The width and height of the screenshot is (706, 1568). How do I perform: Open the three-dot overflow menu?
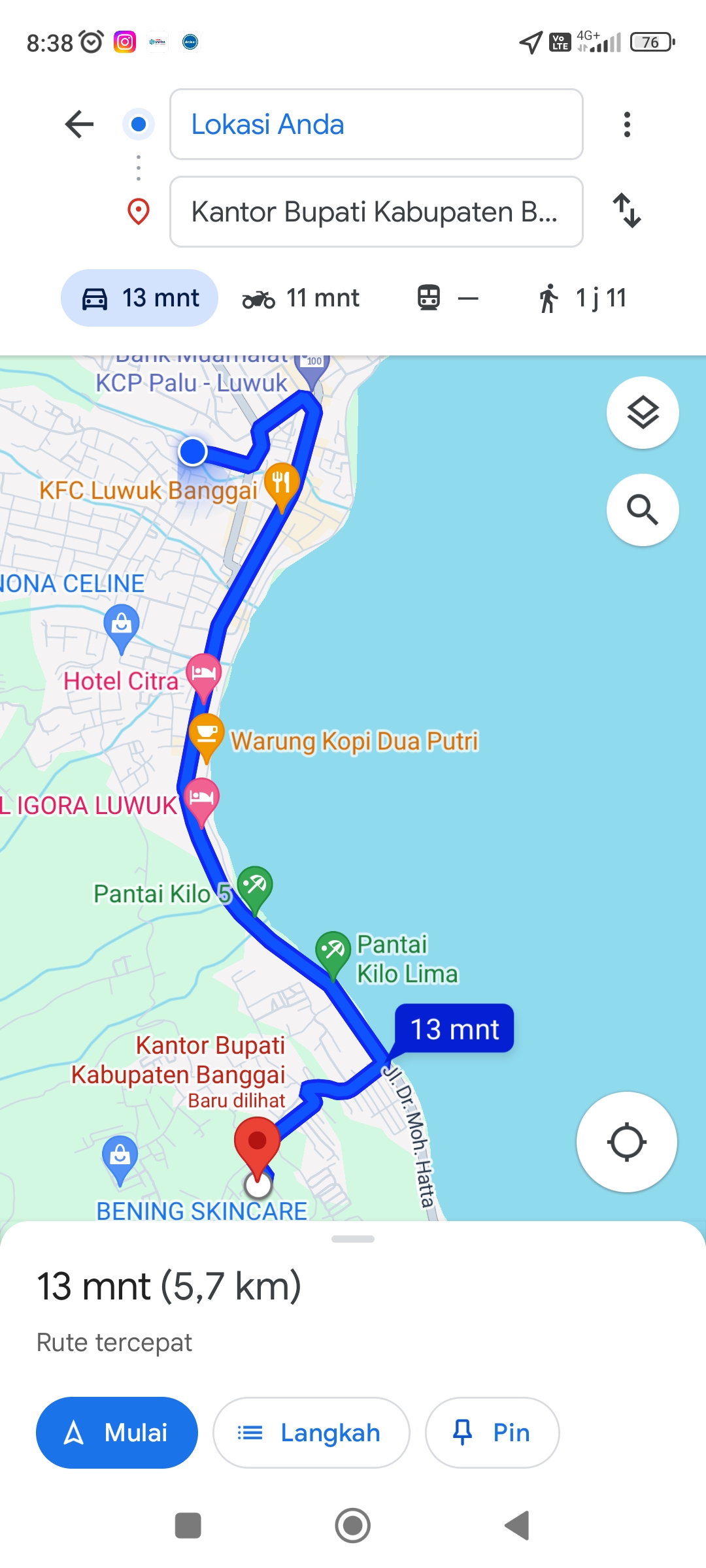[627, 124]
